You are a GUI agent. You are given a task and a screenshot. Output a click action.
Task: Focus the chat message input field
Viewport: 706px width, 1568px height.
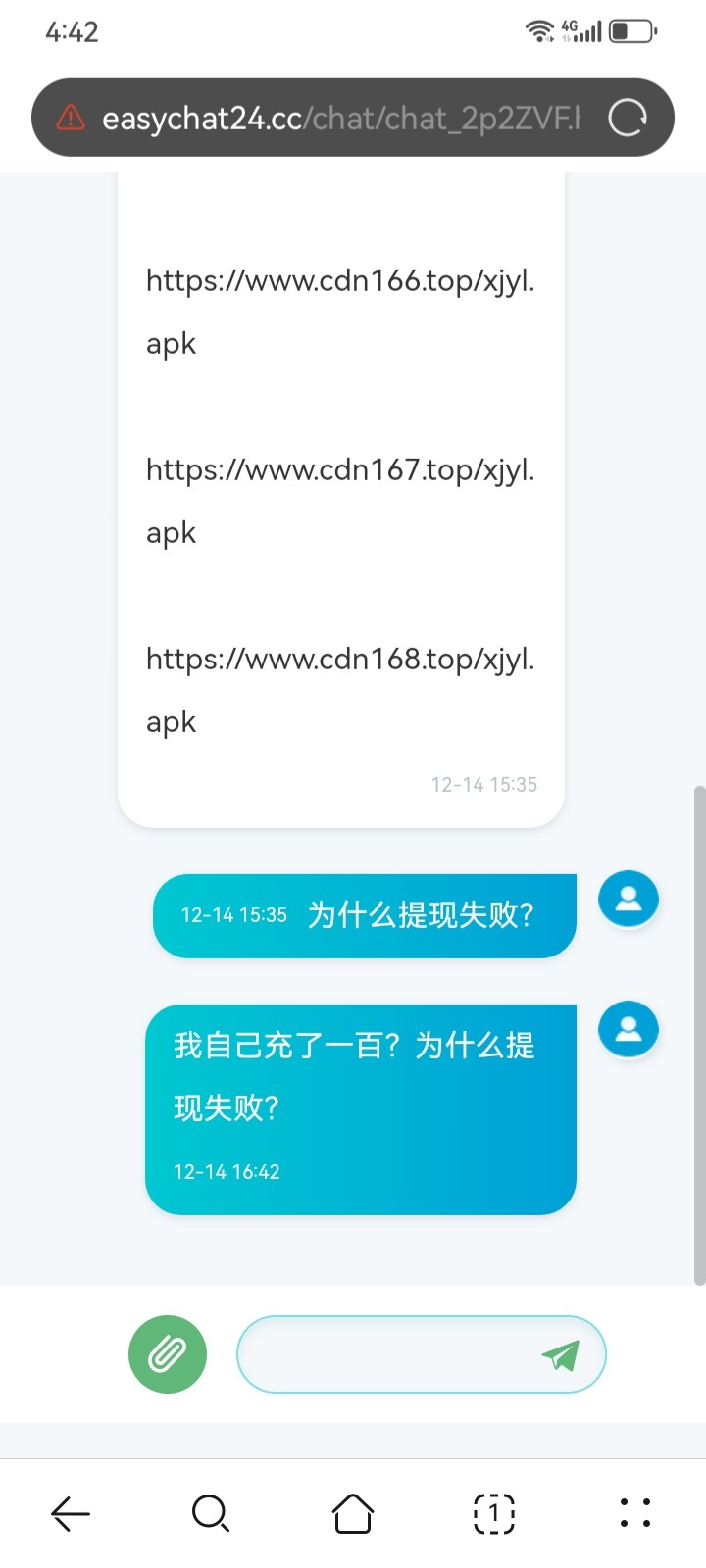[387, 1354]
